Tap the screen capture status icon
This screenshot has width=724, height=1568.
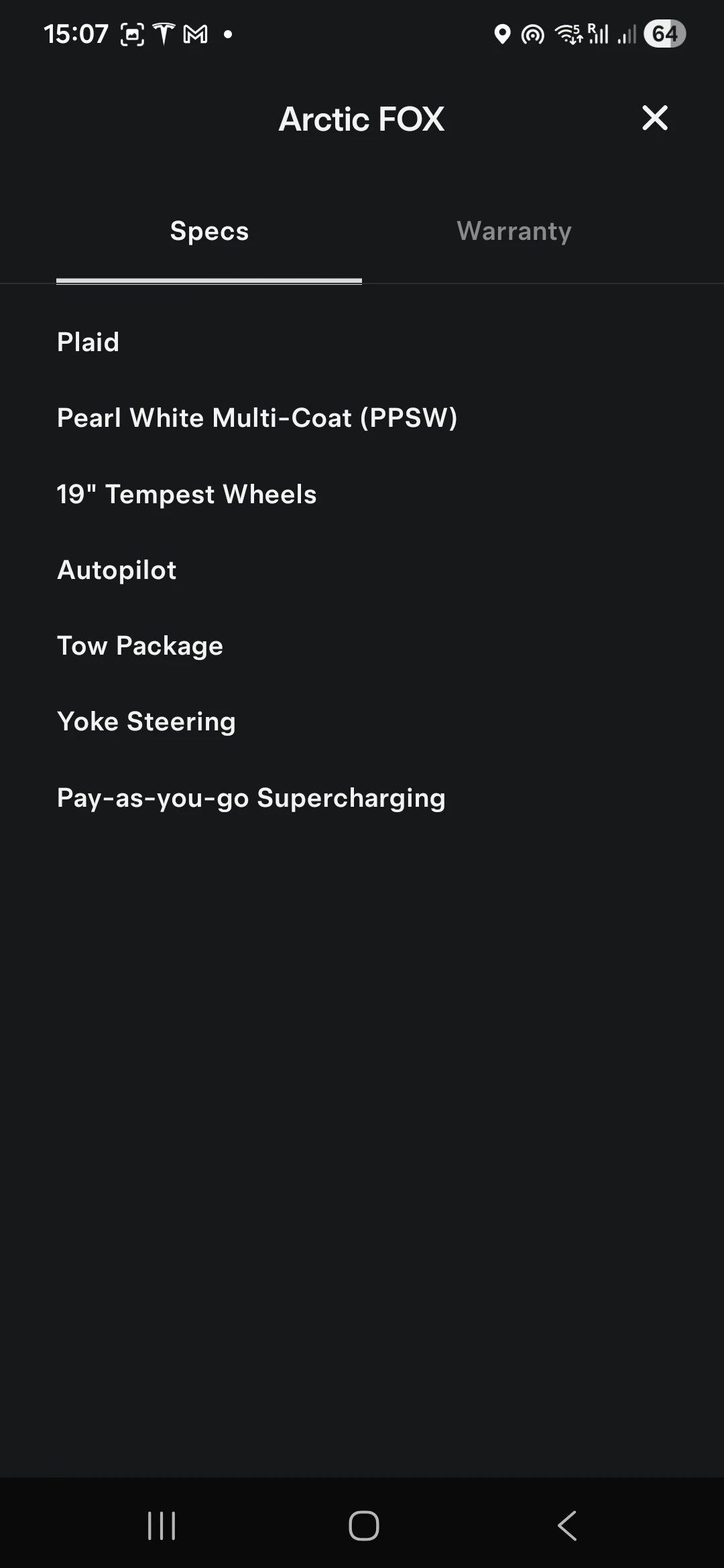[x=133, y=33]
